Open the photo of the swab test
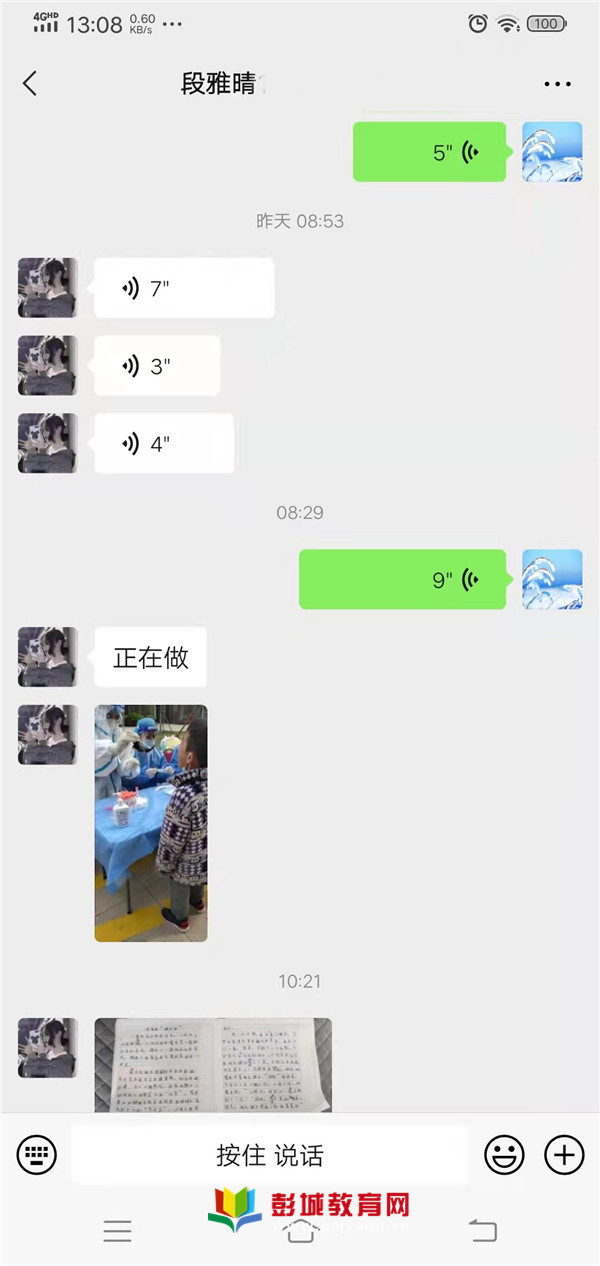Image resolution: width=600 pixels, height=1266 pixels. [151, 823]
